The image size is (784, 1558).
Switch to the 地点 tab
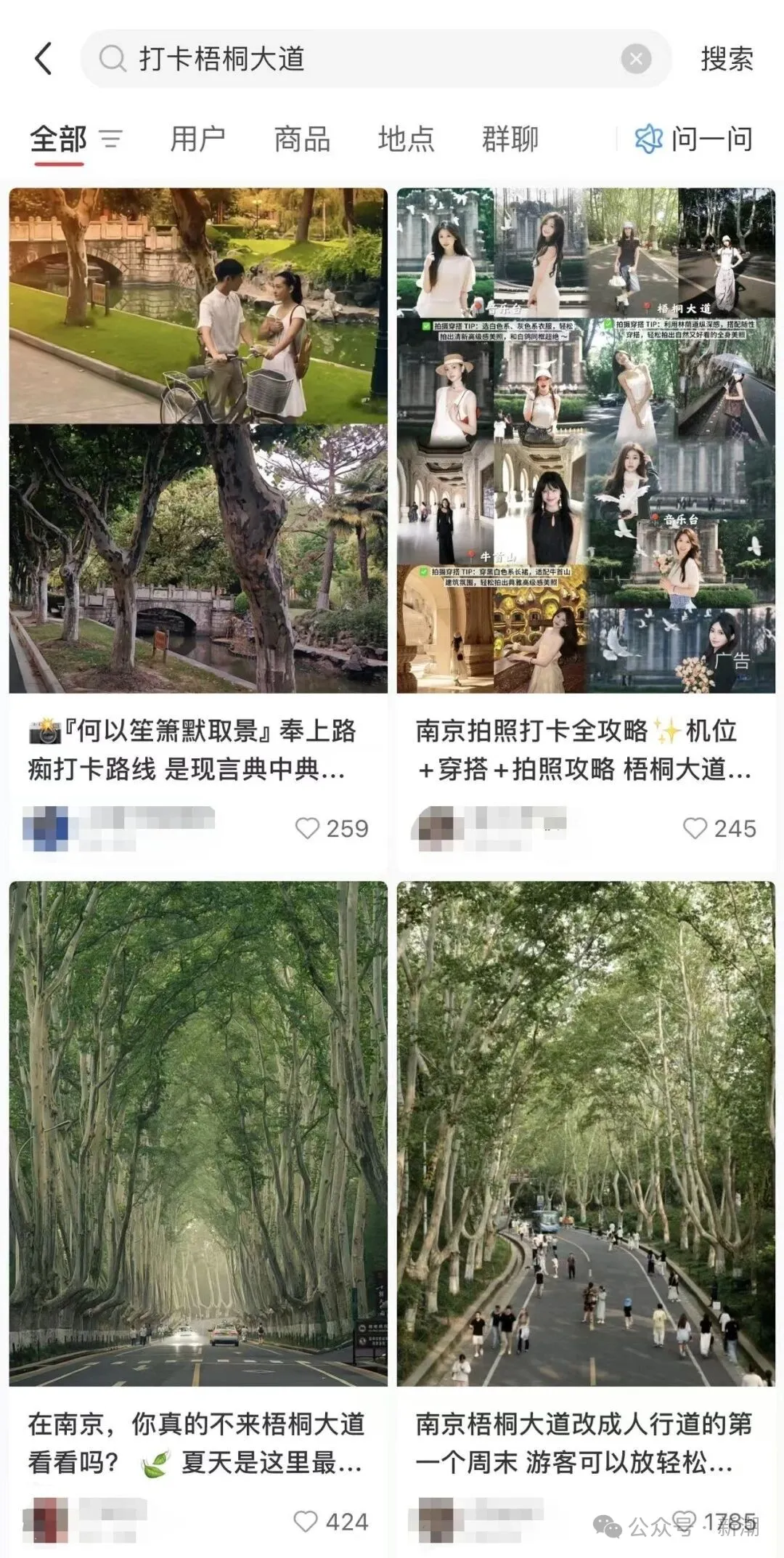click(x=406, y=139)
